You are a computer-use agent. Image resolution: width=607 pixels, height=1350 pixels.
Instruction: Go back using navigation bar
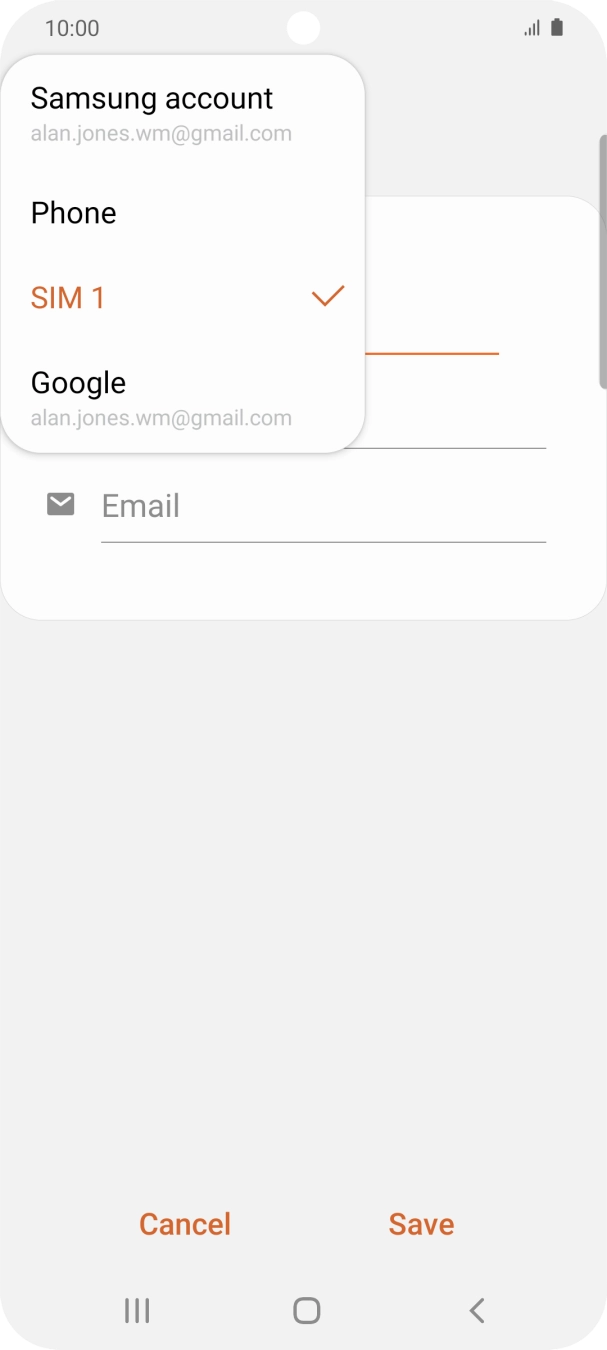(477, 1310)
